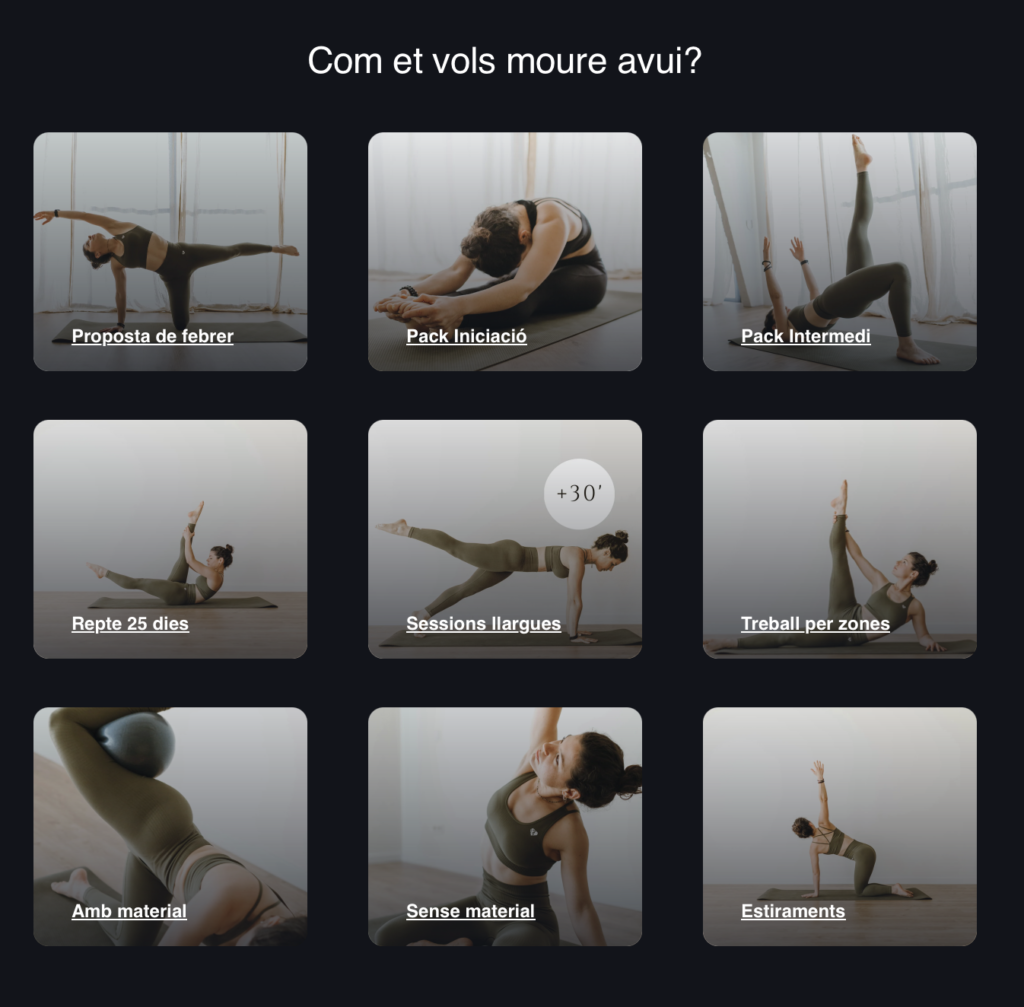Viewport: 1024px width, 1007px height.
Task: Open the Proposta de febrer card
Action: click(x=153, y=336)
